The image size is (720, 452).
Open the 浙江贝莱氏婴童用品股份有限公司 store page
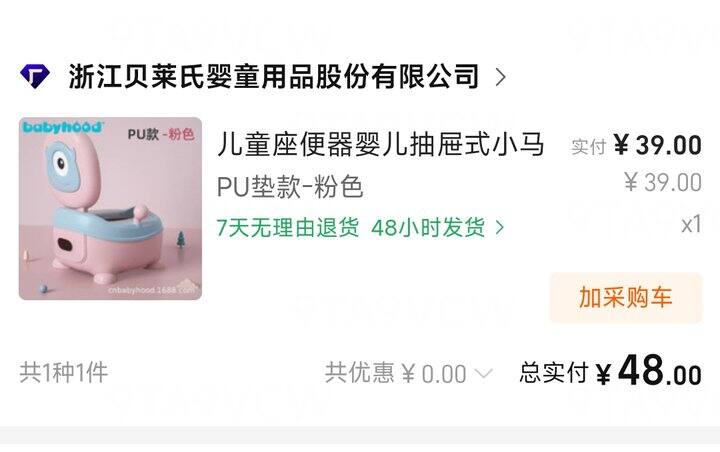[x=274, y=76]
